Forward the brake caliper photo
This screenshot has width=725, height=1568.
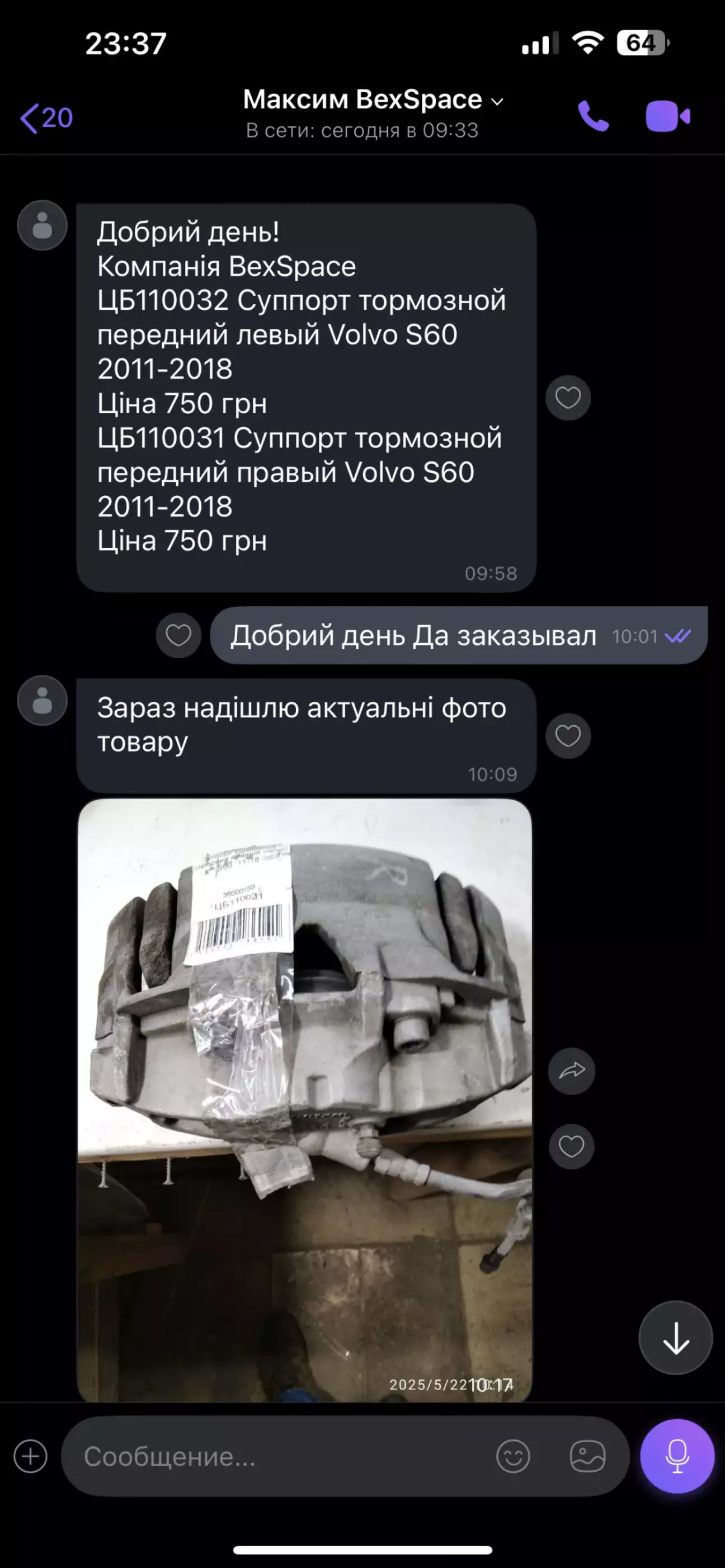(x=572, y=1071)
